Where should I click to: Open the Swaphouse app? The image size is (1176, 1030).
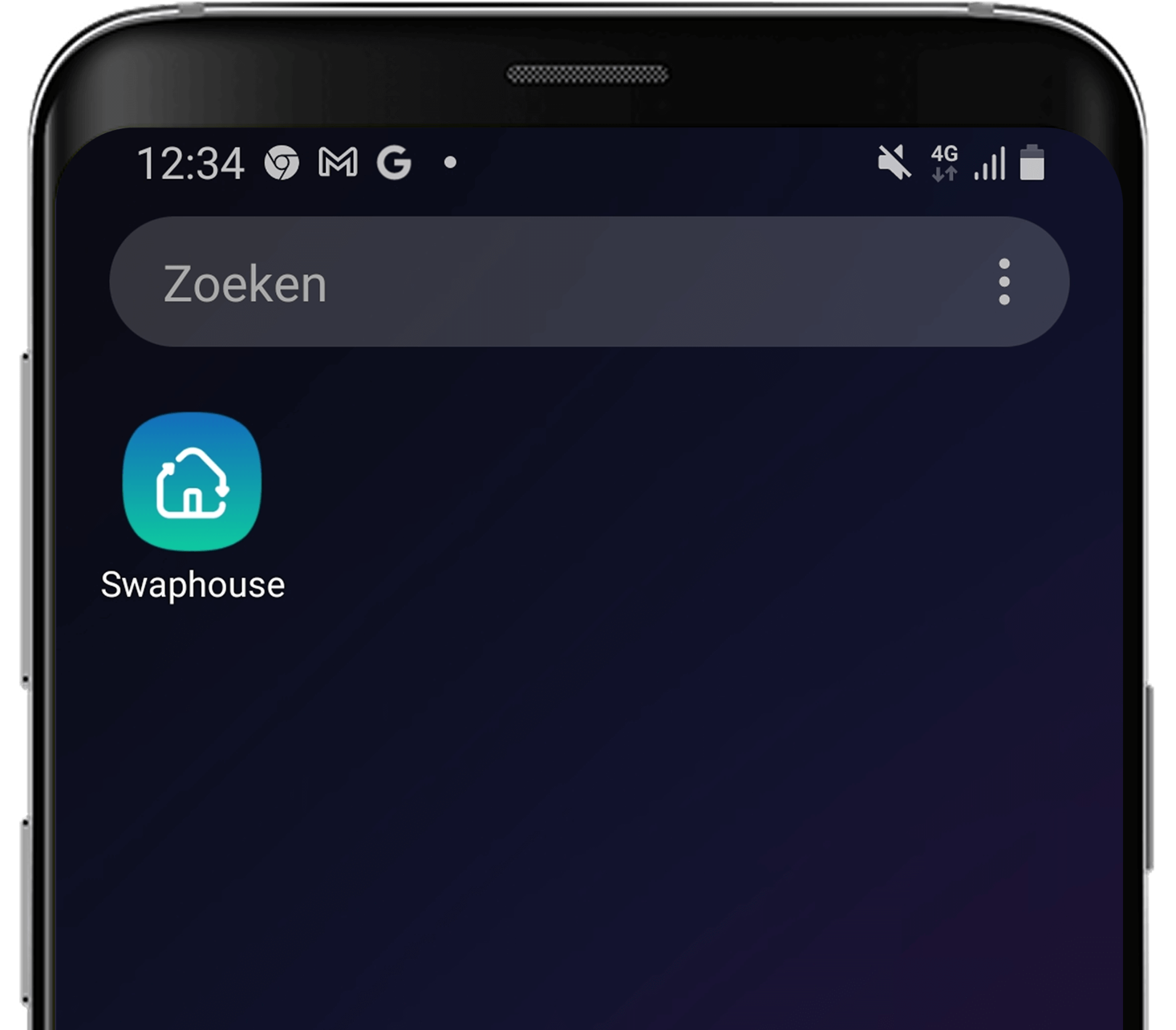coord(192,482)
